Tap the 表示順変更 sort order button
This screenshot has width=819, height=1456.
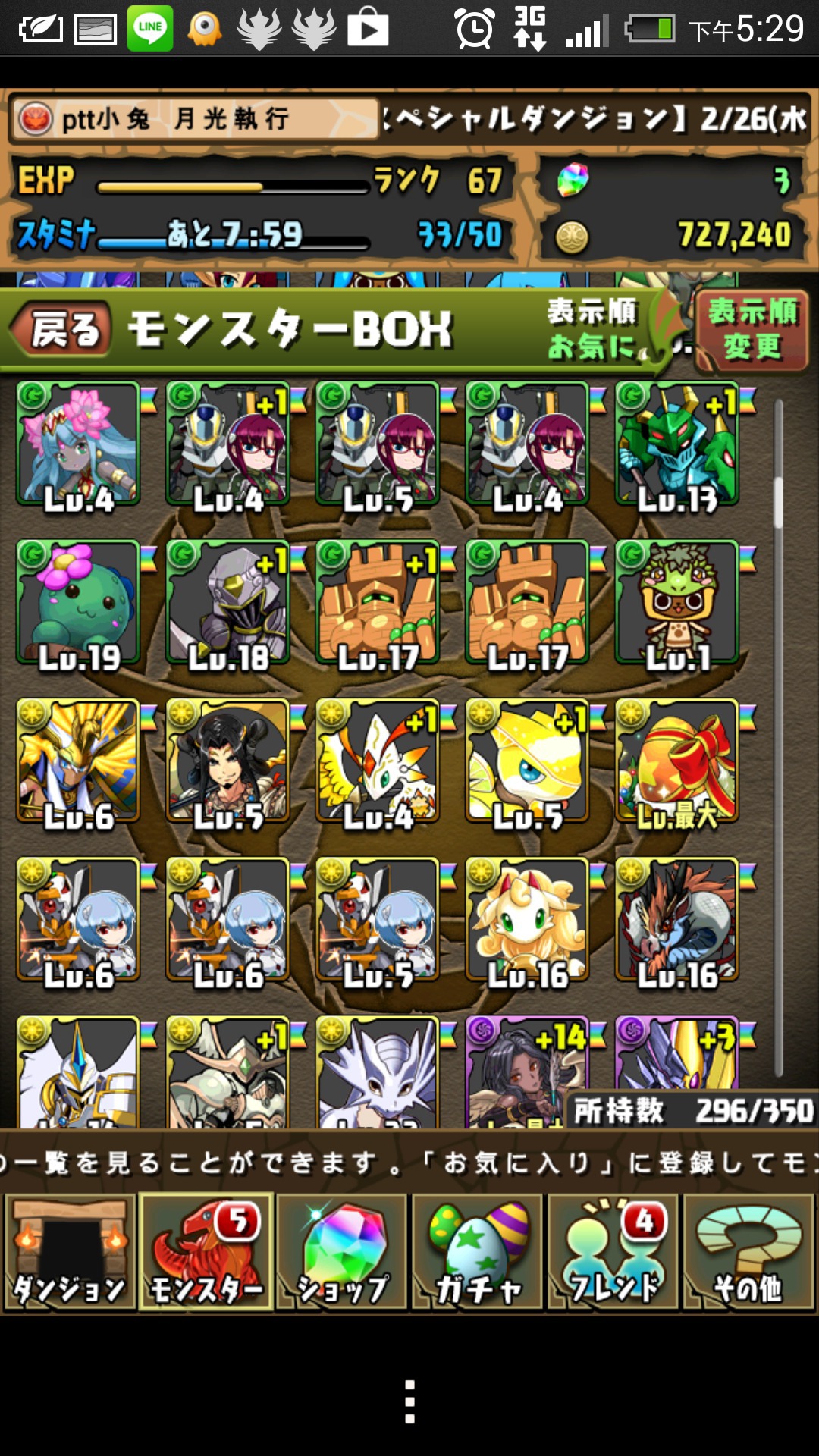tap(752, 331)
